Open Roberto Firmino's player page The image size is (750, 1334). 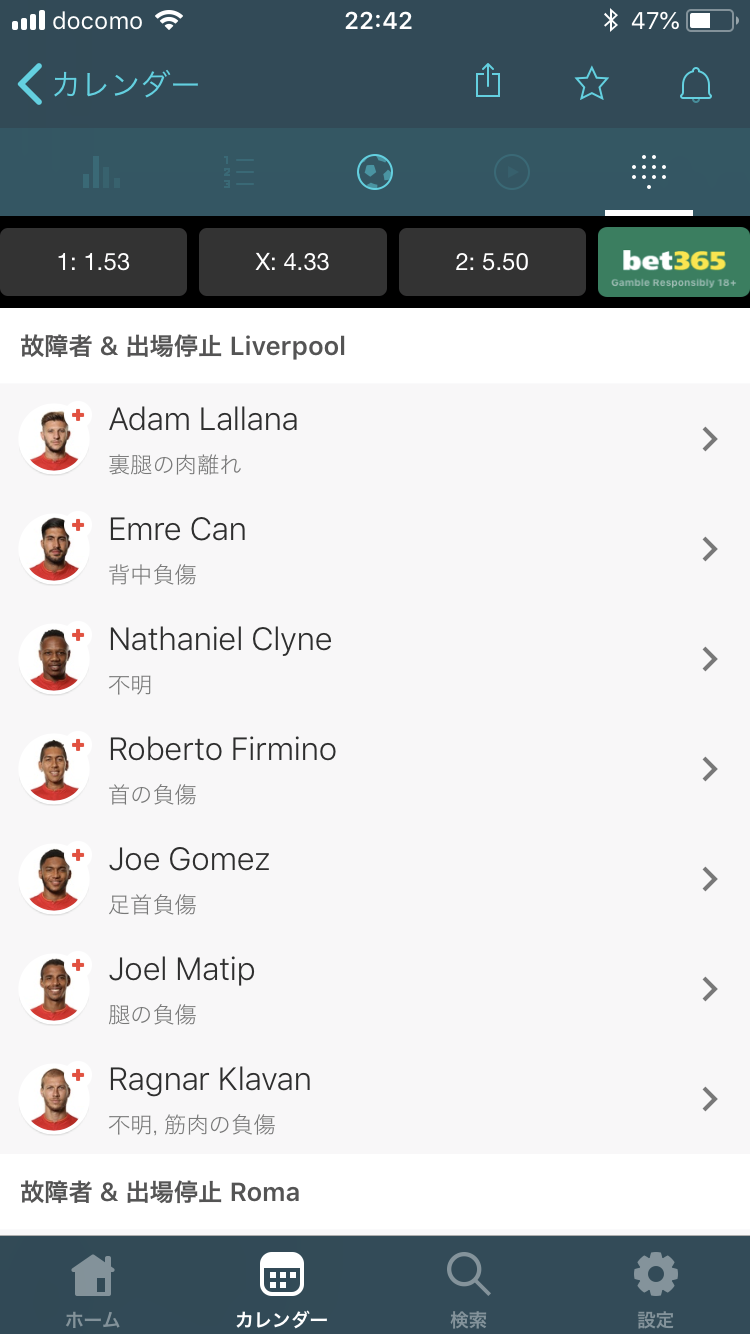point(375,769)
